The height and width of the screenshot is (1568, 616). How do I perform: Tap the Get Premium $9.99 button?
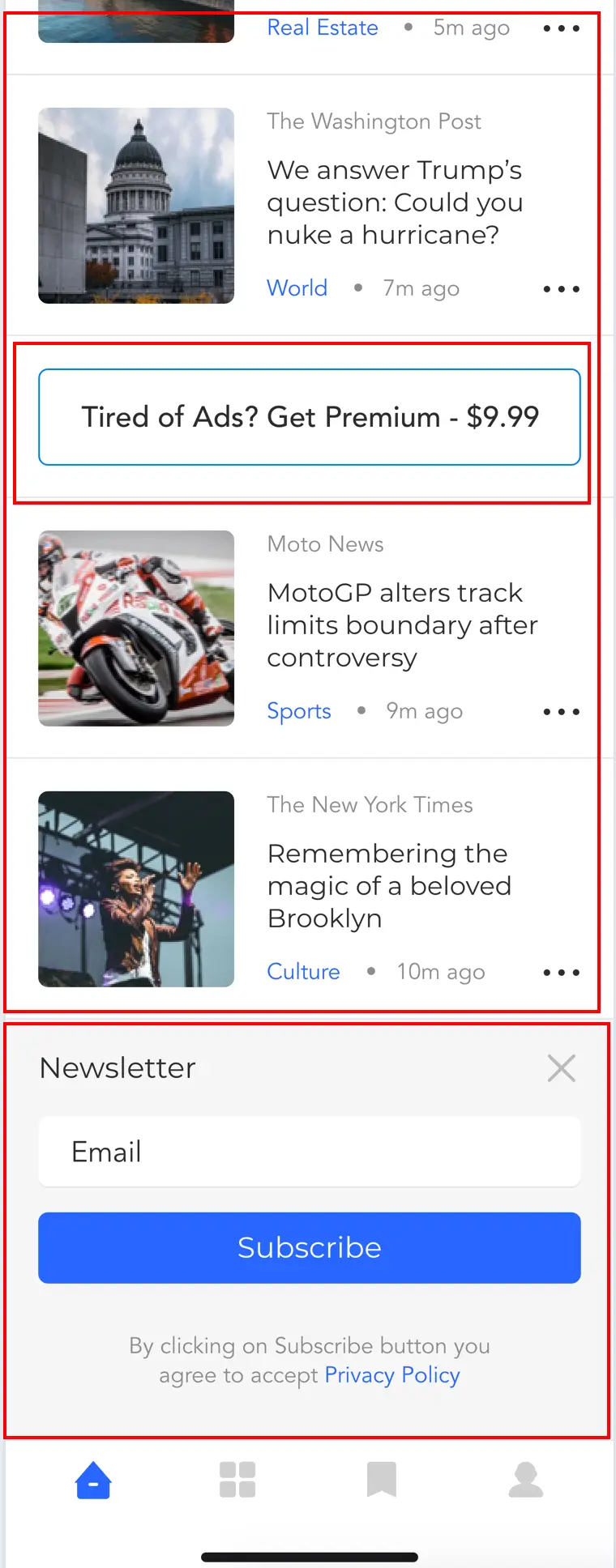pyautogui.click(x=310, y=417)
